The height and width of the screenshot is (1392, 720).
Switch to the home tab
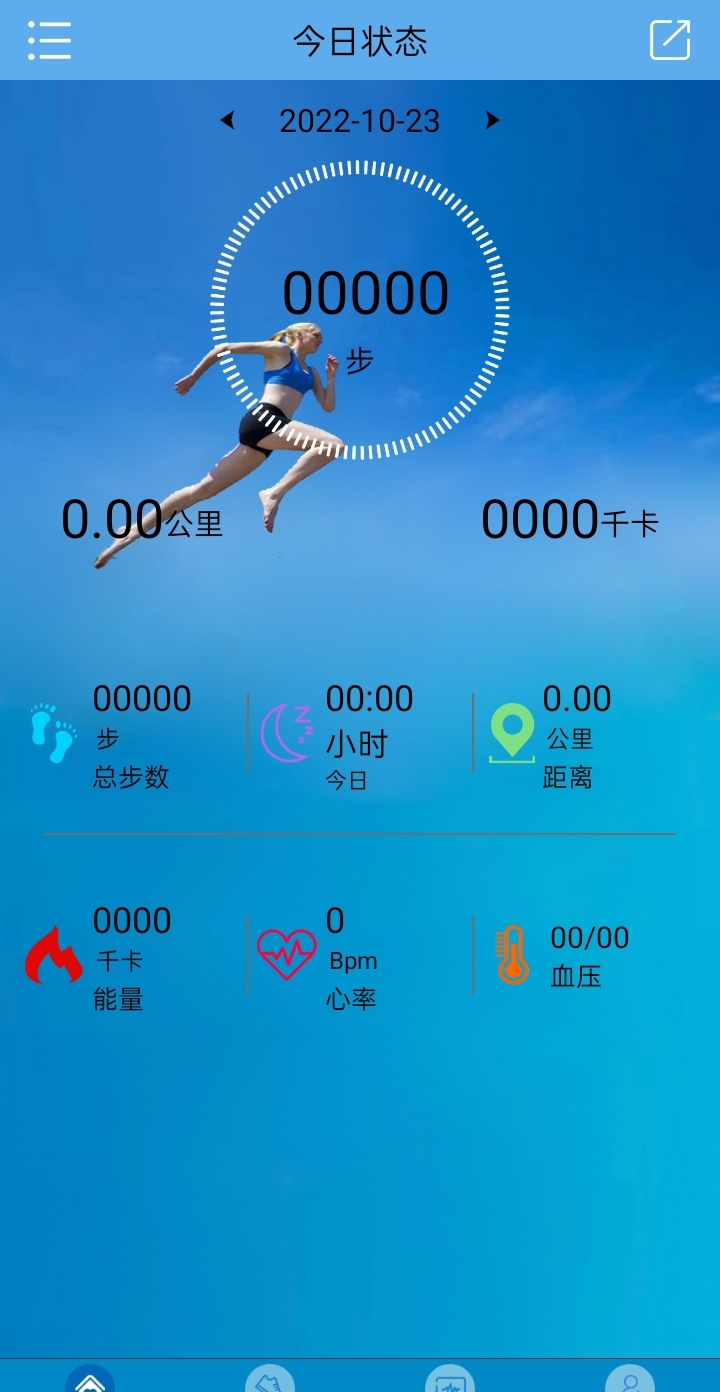(90, 1380)
